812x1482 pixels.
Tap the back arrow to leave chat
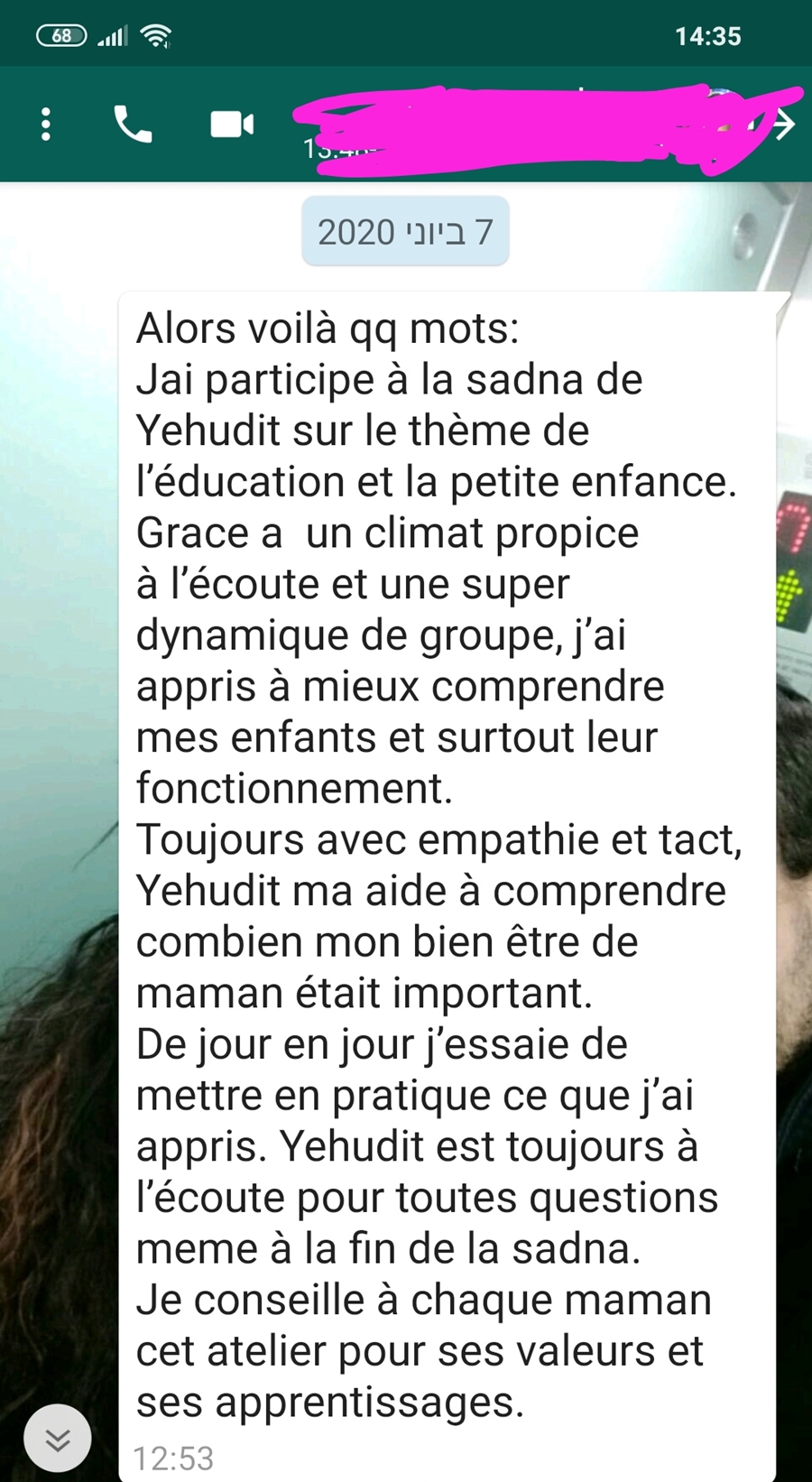[783, 125]
